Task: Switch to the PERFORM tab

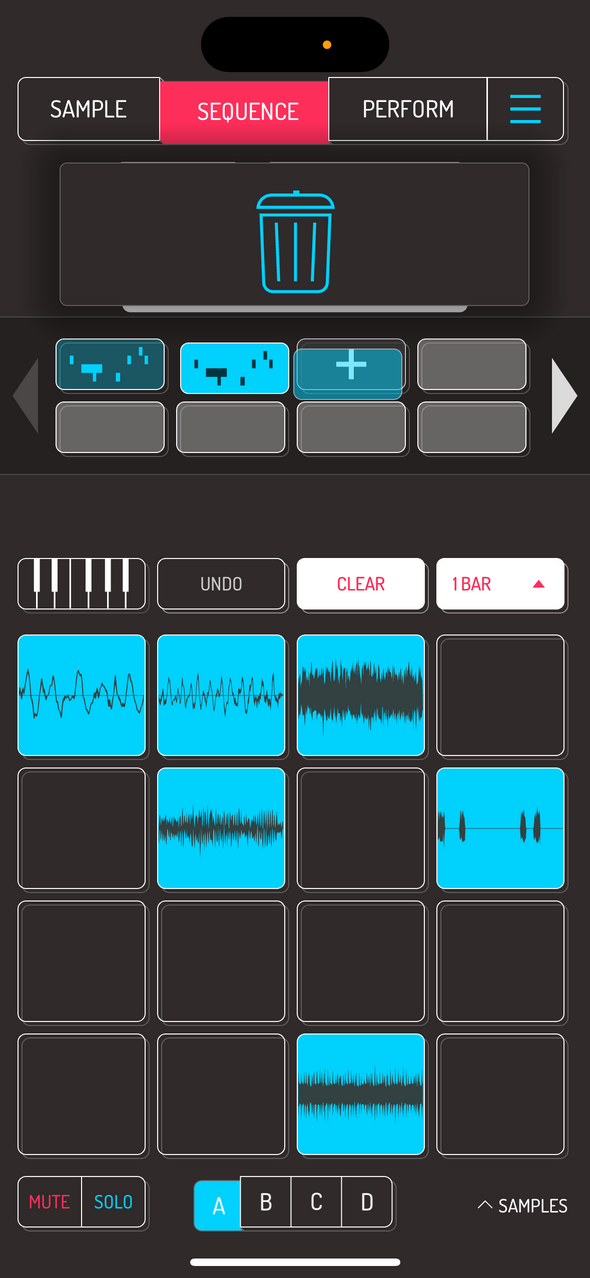Action: click(408, 109)
